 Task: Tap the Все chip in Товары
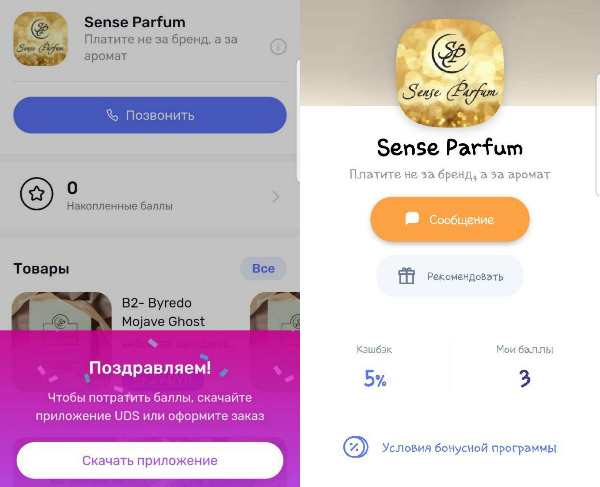(x=263, y=269)
